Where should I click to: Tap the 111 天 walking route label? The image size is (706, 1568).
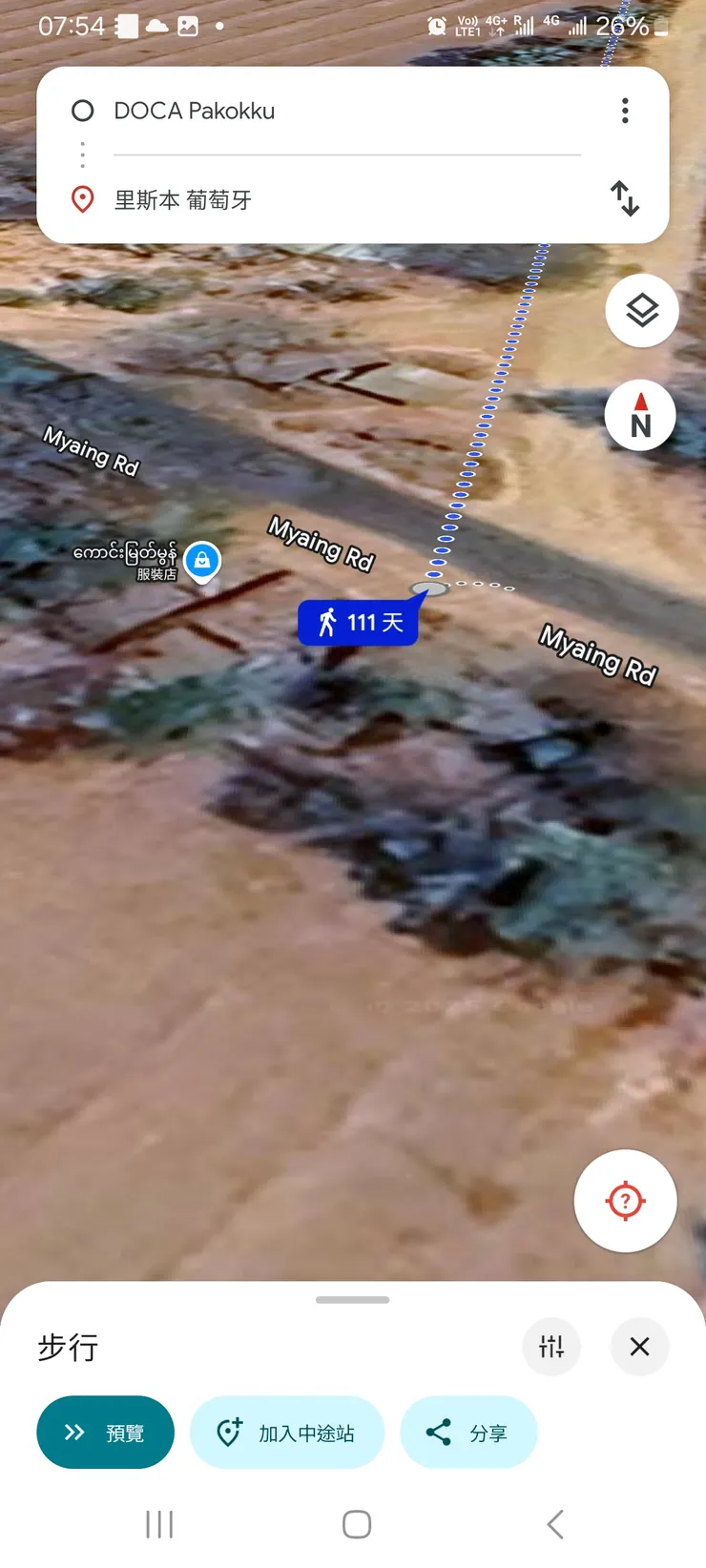pos(359,623)
